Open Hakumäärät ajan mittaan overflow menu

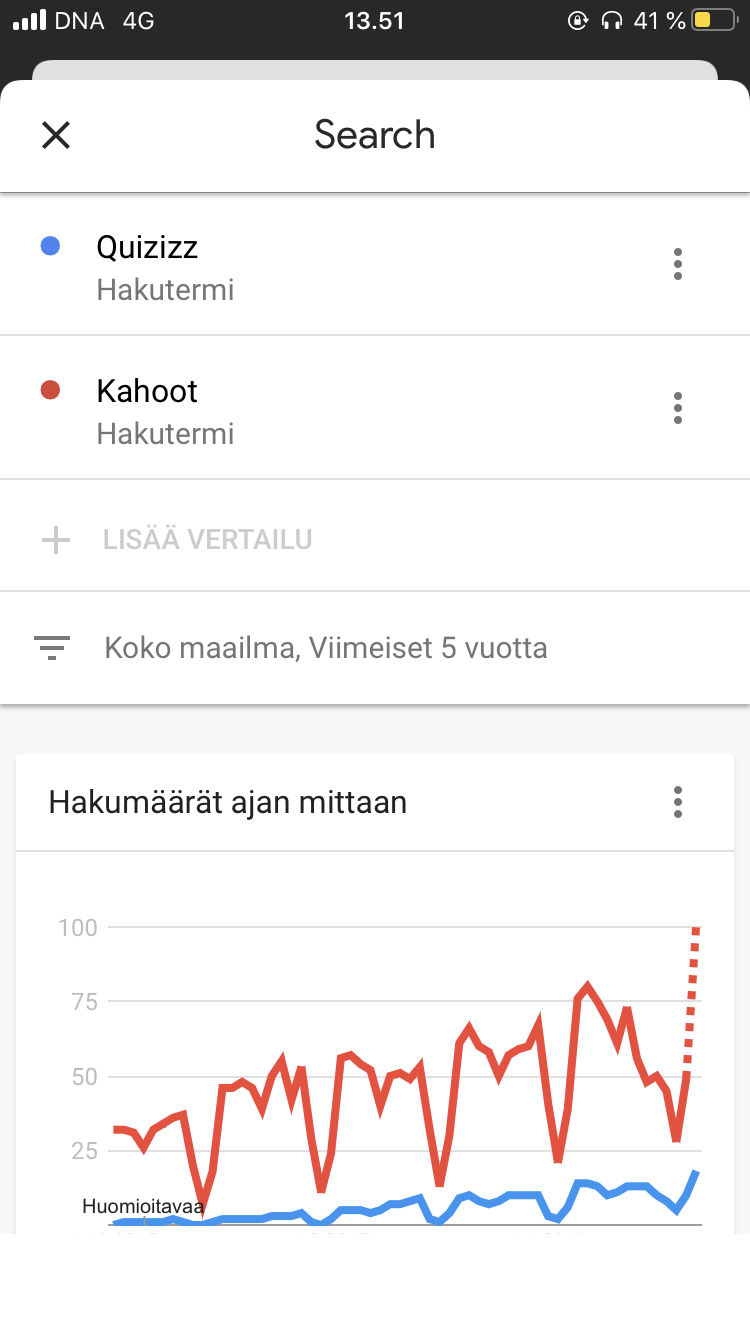pos(678,802)
